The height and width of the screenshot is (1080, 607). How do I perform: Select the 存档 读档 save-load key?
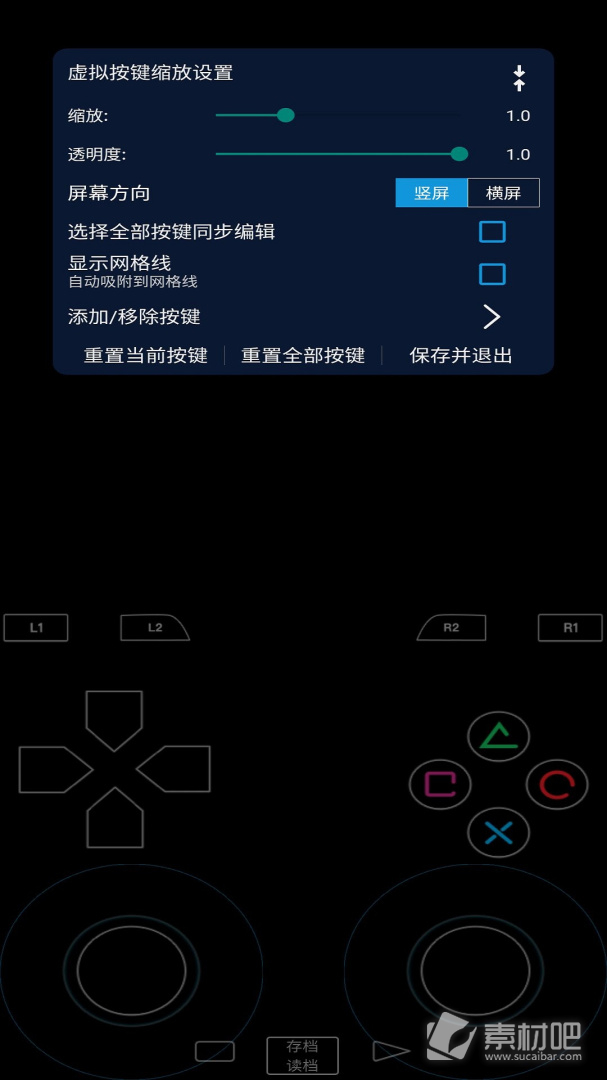[x=302, y=1056]
